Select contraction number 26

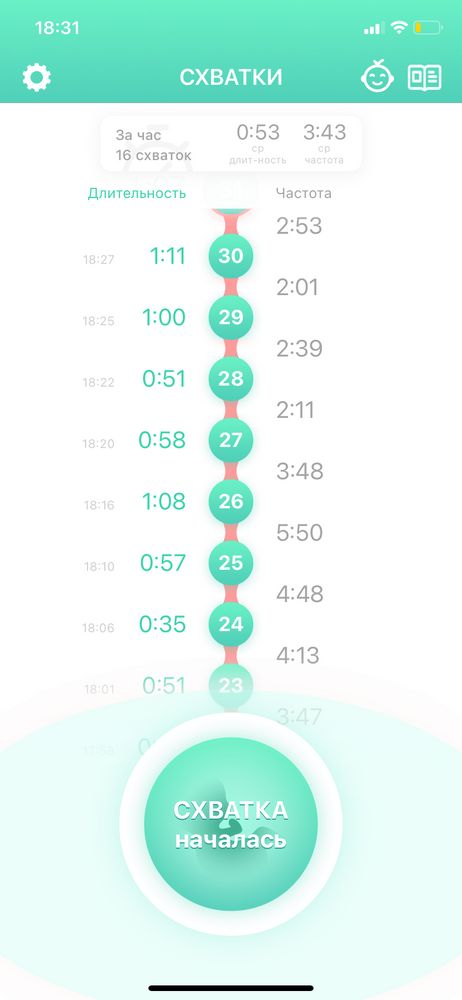point(231,501)
